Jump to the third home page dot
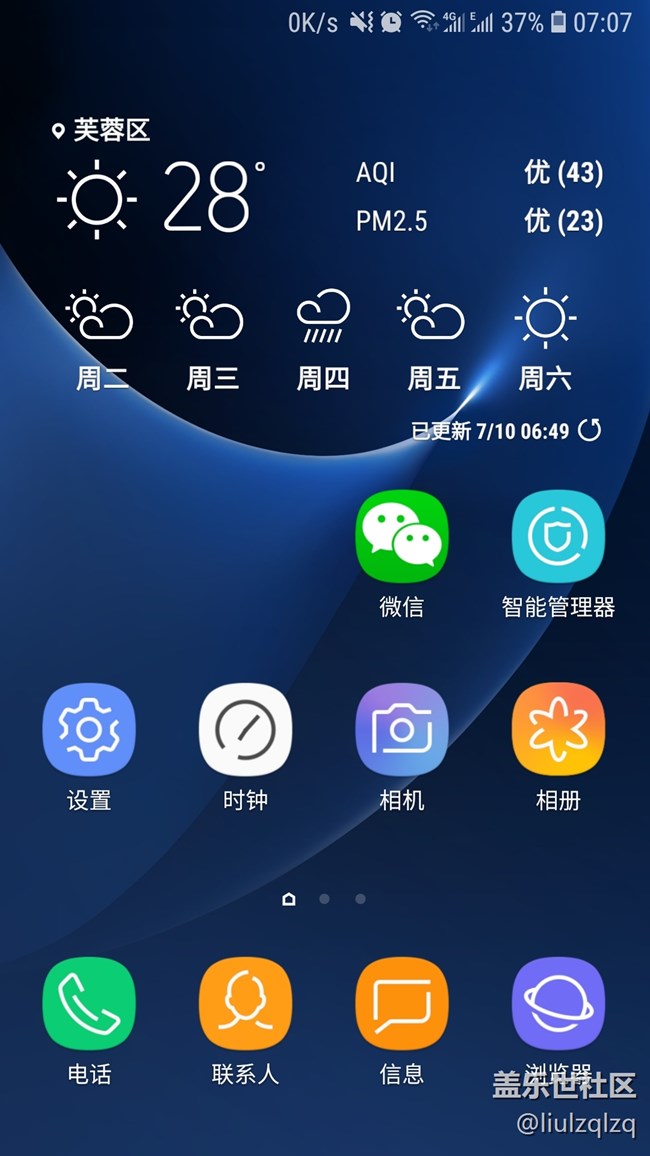This screenshot has height=1156, width=650. click(360, 899)
